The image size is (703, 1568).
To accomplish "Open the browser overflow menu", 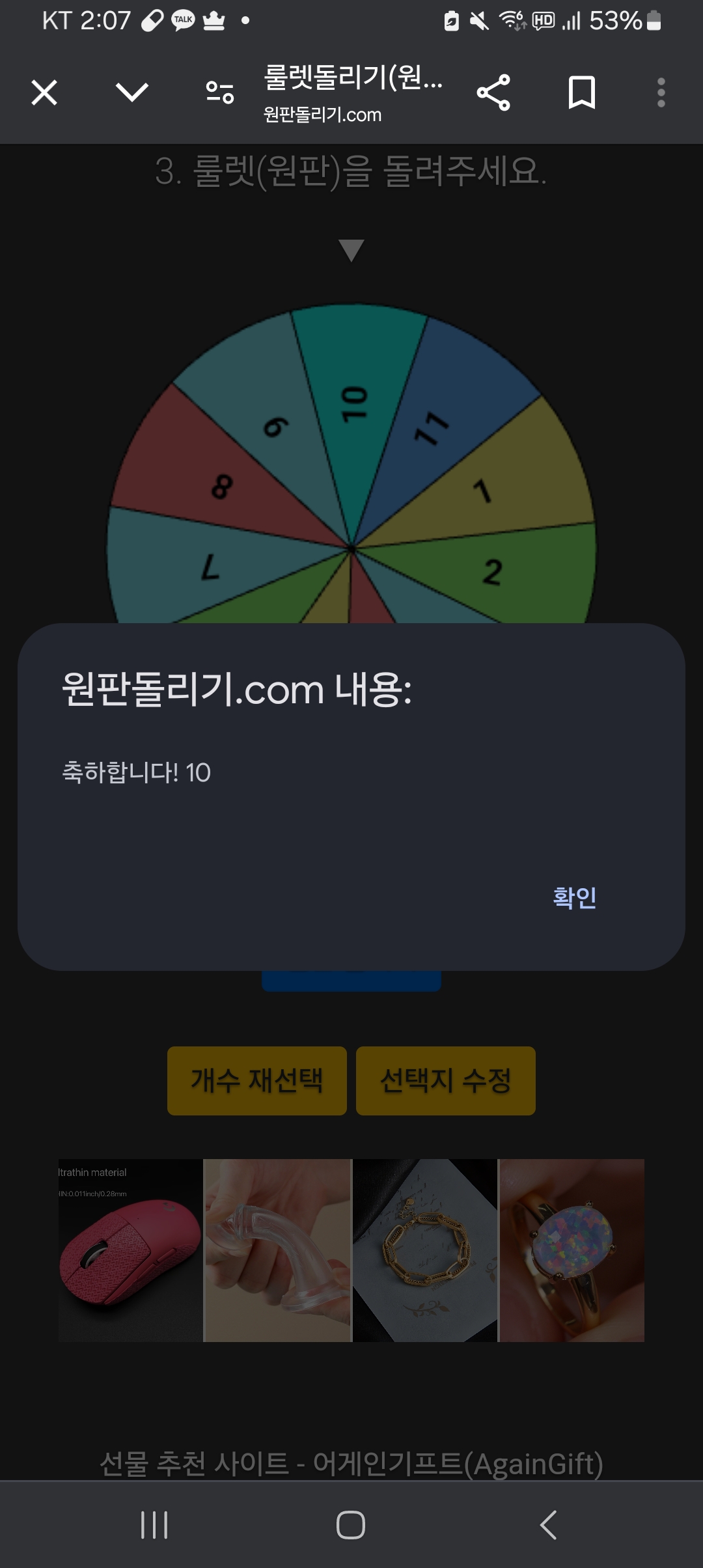I will point(661,92).
